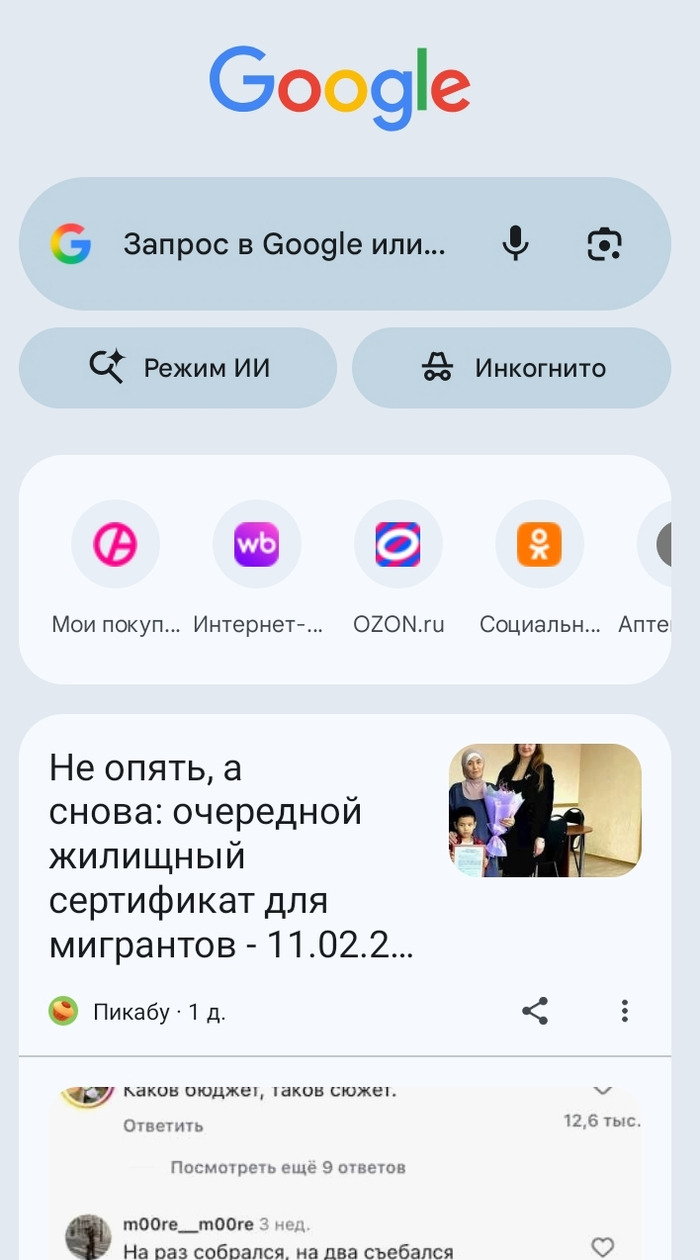Open the Пикабу article's three-dot menu
Screen dimensions: 700x1260
(x=624, y=1011)
